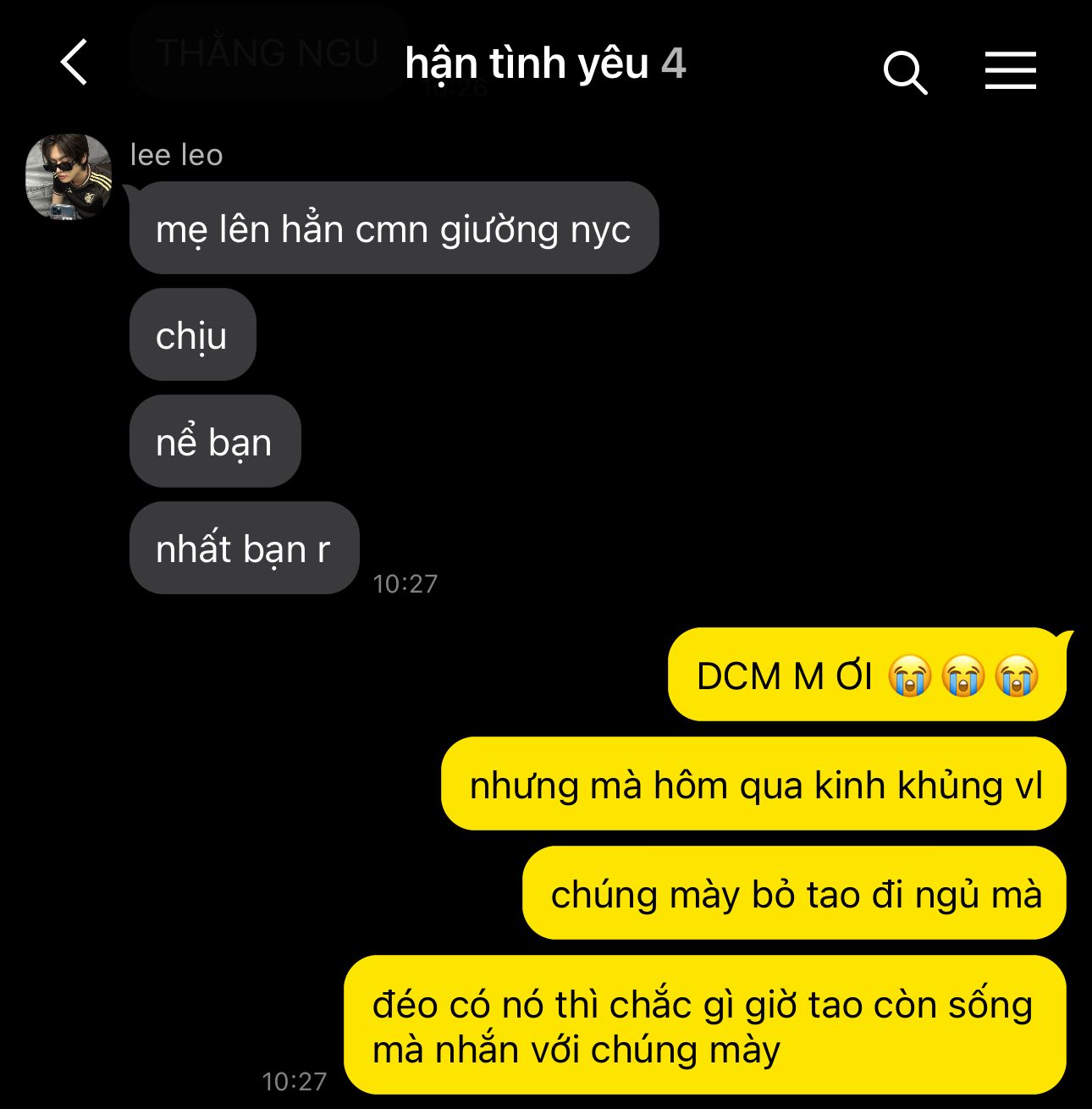Open lee leo's profile picture
Image resolution: width=1092 pixels, height=1109 pixels.
(x=69, y=177)
